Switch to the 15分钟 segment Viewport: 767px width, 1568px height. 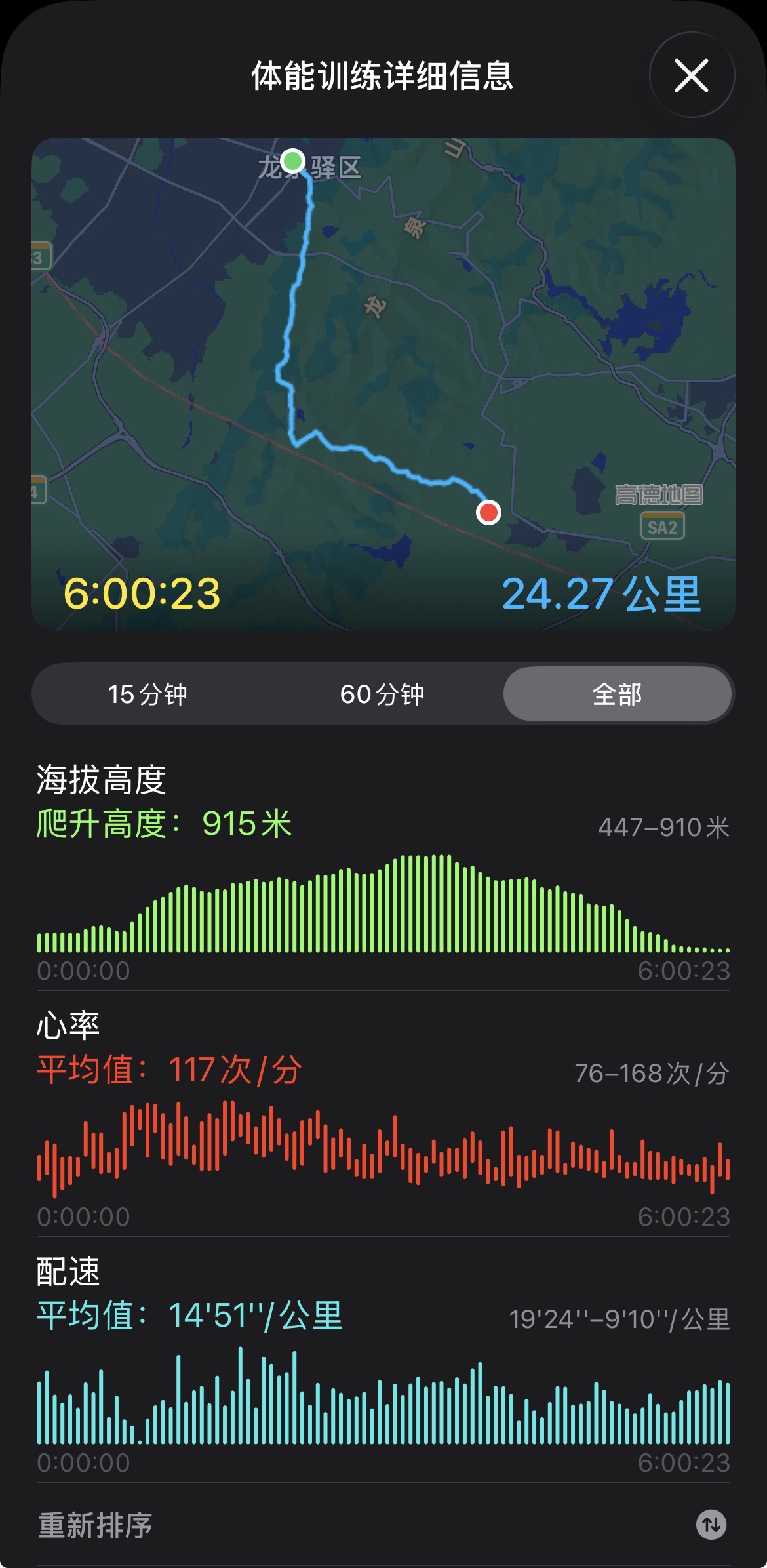(148, 694)
